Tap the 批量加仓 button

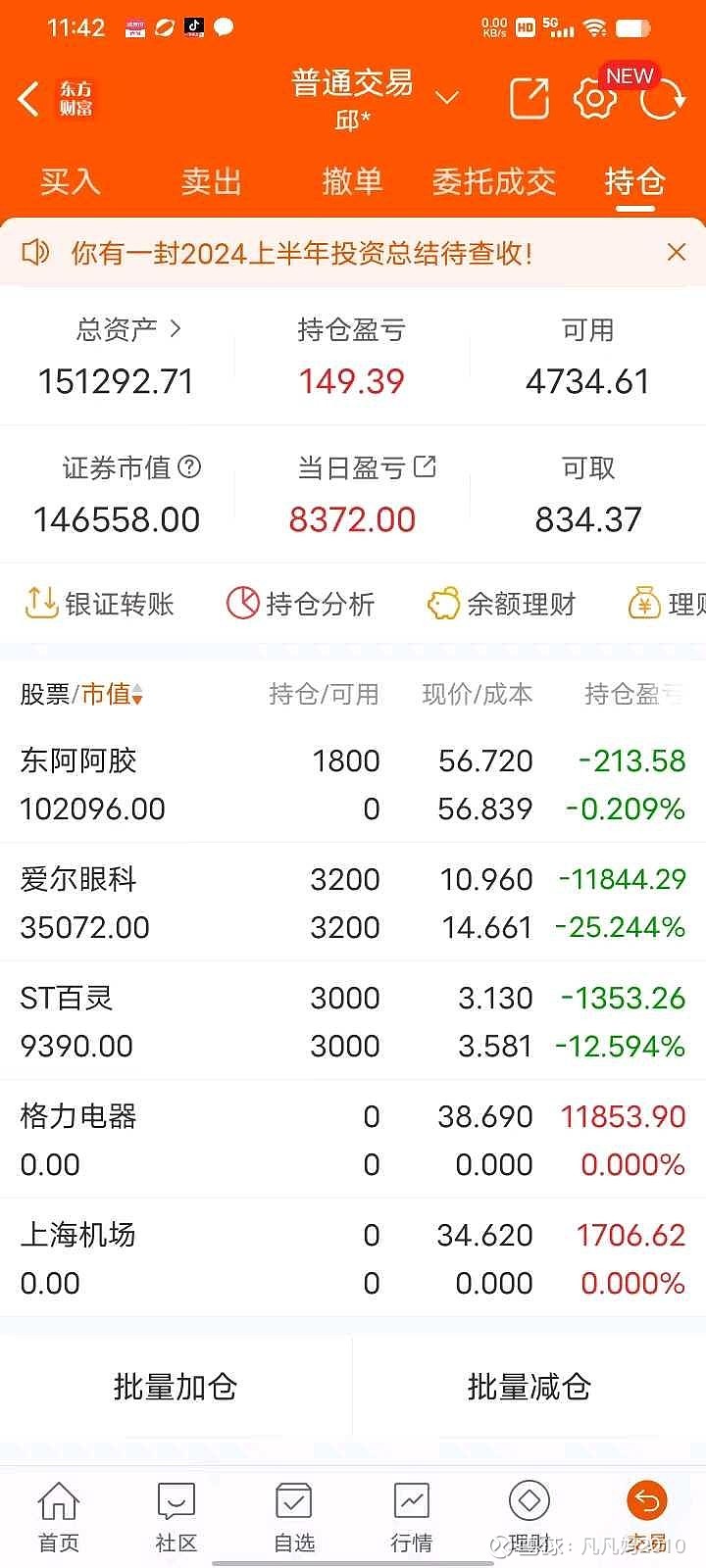(x=176, y=1387)
